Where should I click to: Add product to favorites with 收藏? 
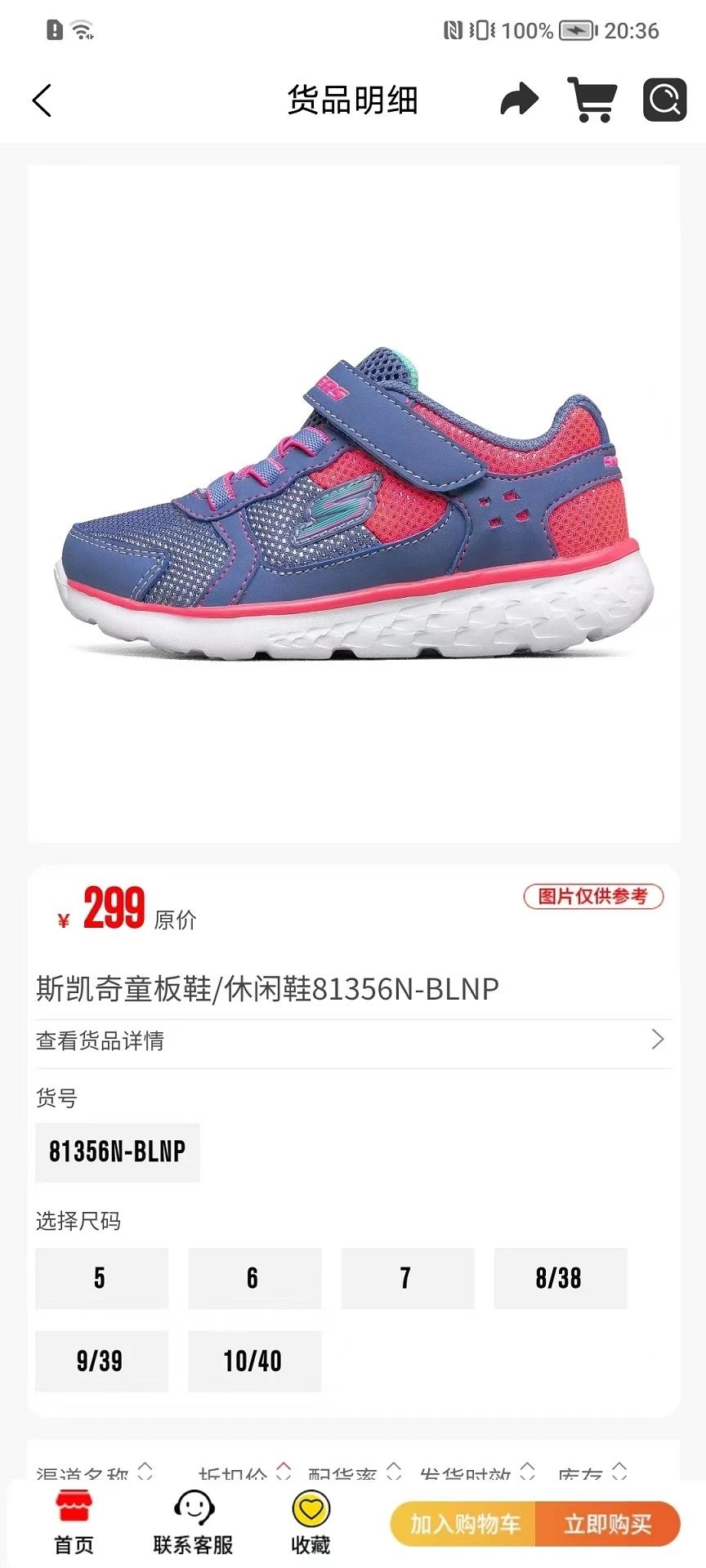coord(311,1524)
